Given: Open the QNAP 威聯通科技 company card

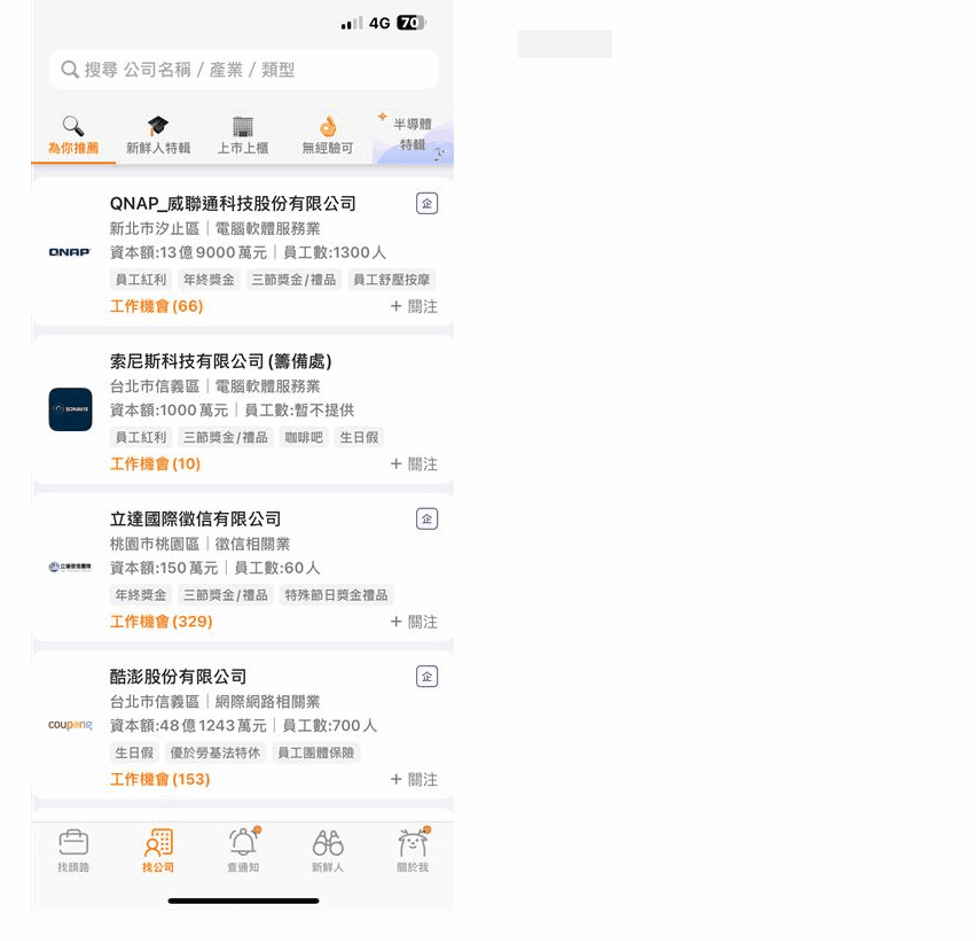Looking at the screenshot, I should click(232, 204).
